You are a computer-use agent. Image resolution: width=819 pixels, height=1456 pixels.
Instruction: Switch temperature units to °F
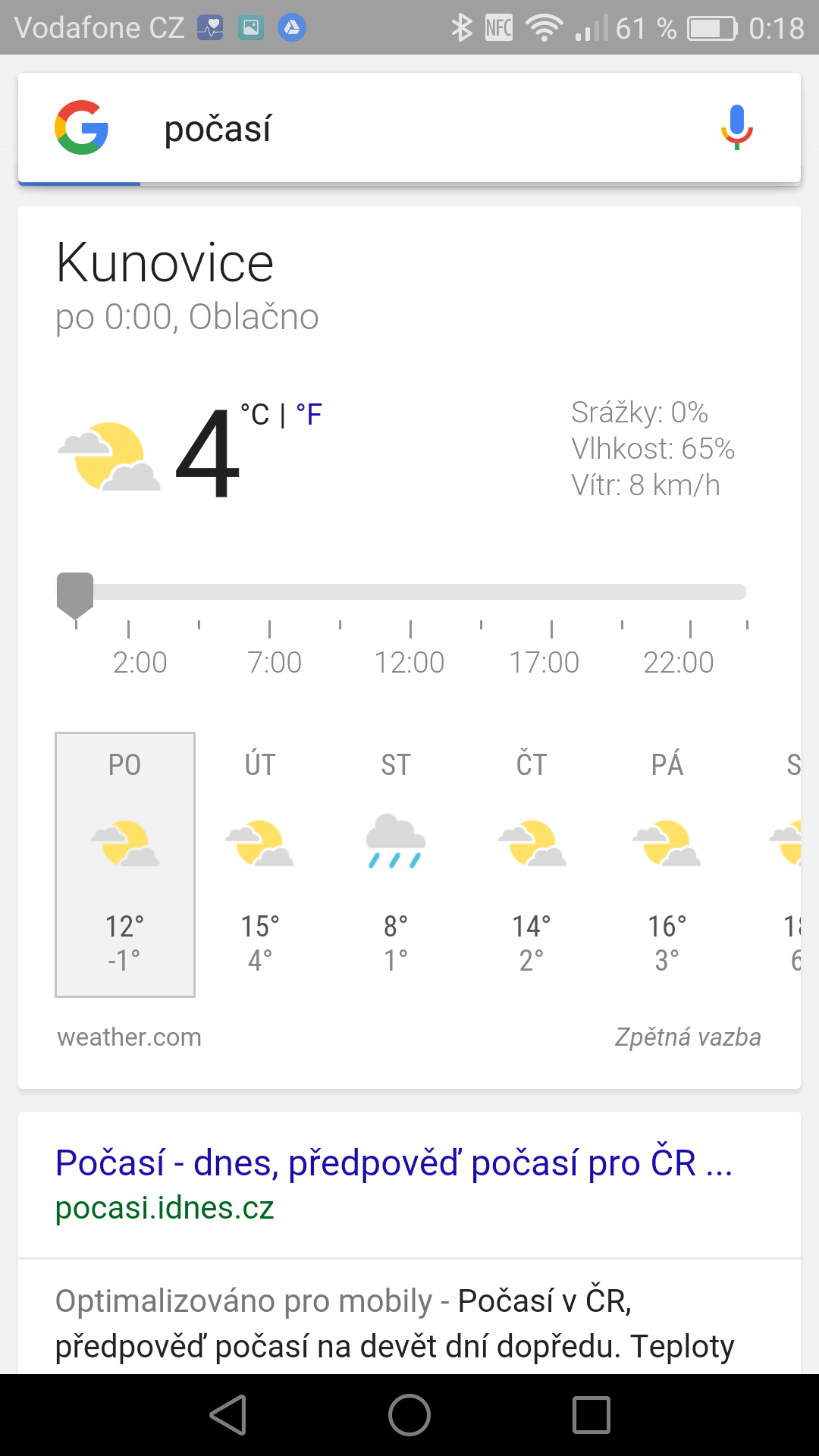pyautogui.click(x=309, y=414)
